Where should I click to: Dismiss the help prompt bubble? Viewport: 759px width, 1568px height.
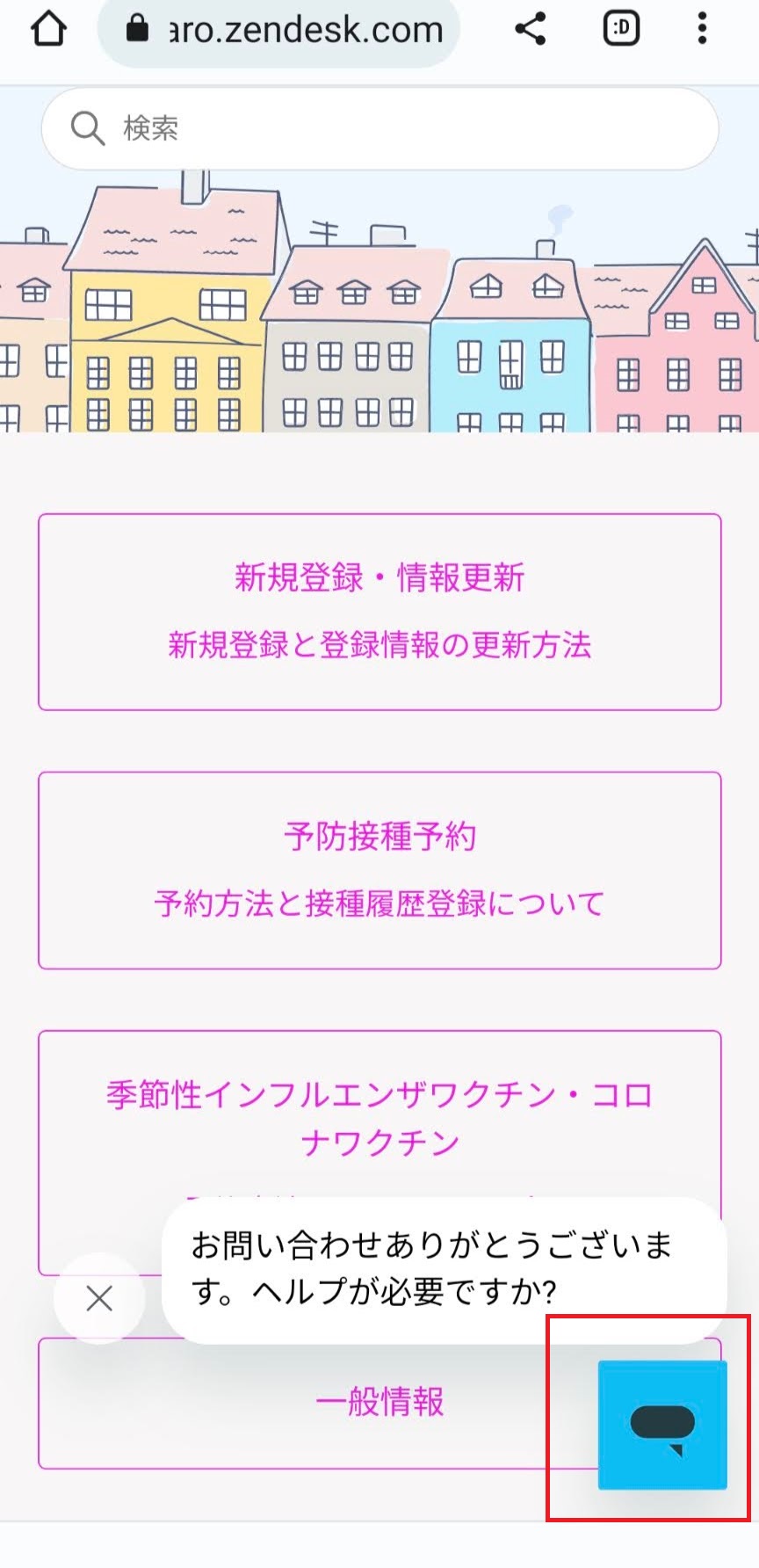[99, 1298]
